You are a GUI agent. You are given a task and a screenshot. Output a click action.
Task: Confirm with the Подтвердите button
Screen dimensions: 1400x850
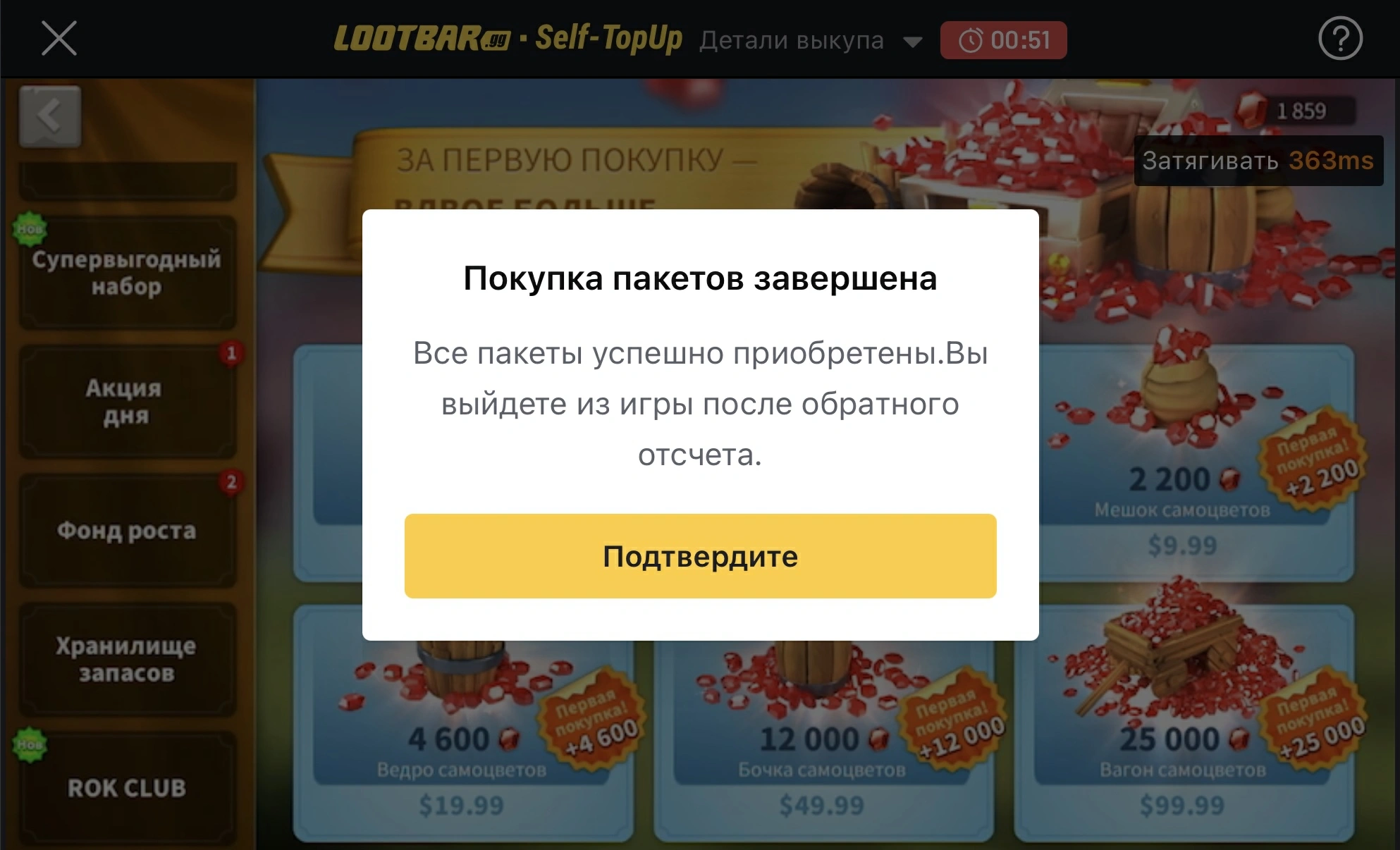pos(700,556)
